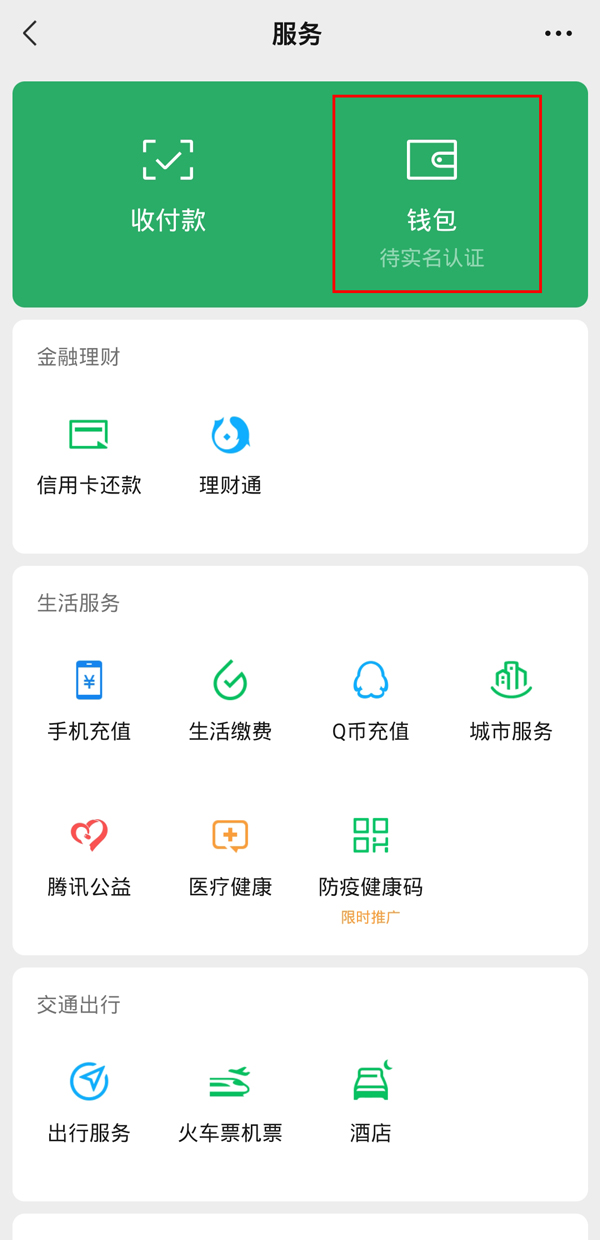Open 医疗健康 medical health

point(230,857)
